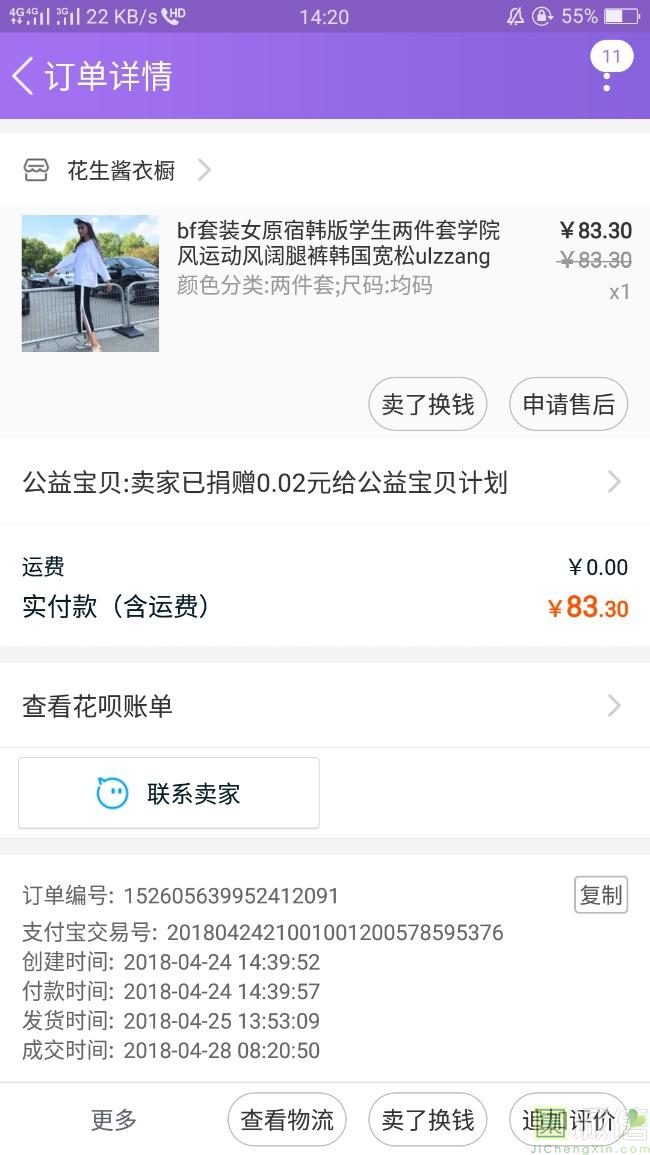Open the bf套装 product photo
Image resolution: width=650 pixels, height=1155 pixels.
pyautogui.click(x=90, y=283)
